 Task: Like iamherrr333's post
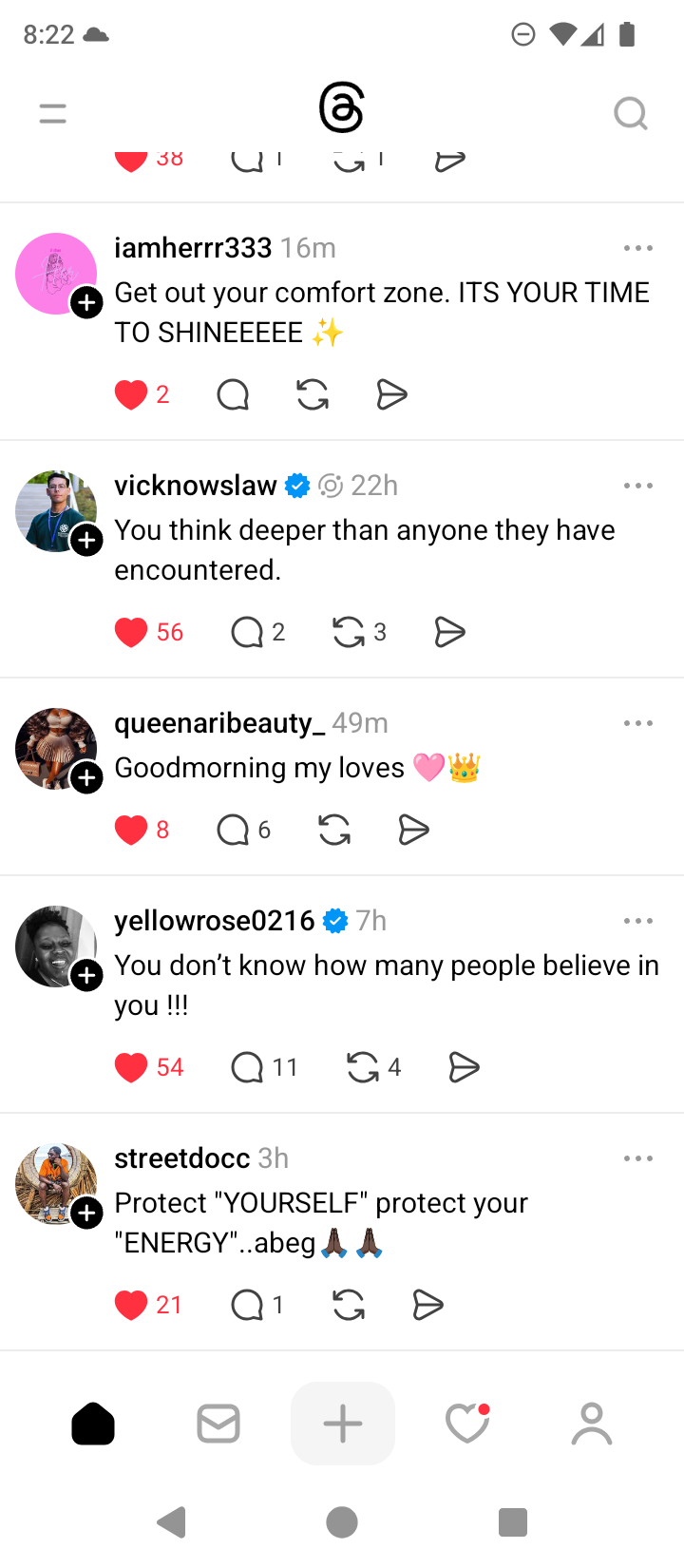coord(131,394)
